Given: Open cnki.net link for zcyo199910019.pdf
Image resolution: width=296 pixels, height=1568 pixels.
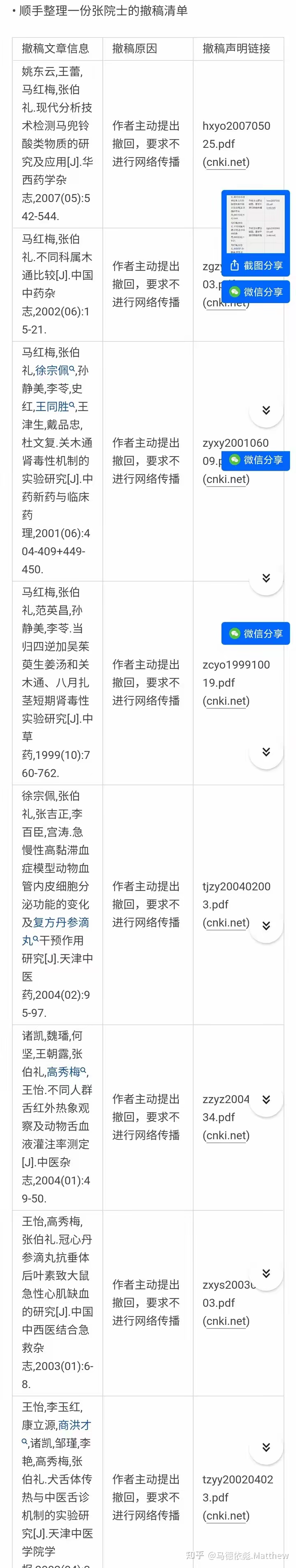Looking at the screenshot, I should pos(227,701).
